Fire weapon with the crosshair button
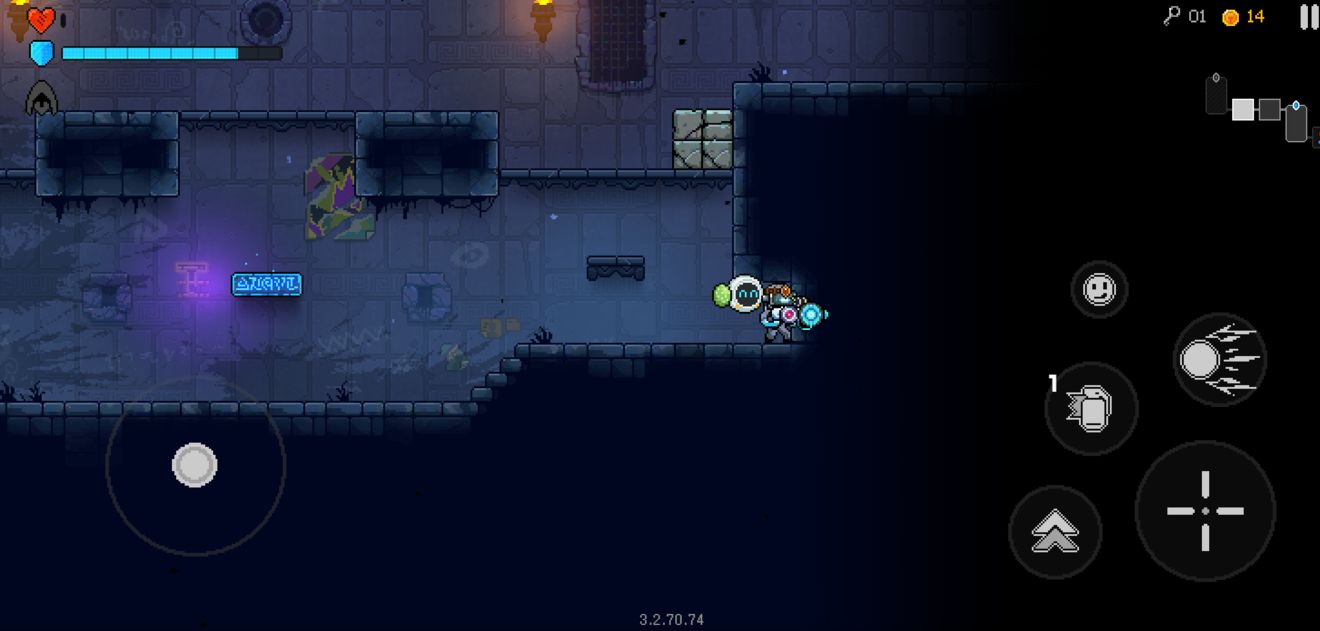This screenshot has width=1320, height=631. (1205, 510)
